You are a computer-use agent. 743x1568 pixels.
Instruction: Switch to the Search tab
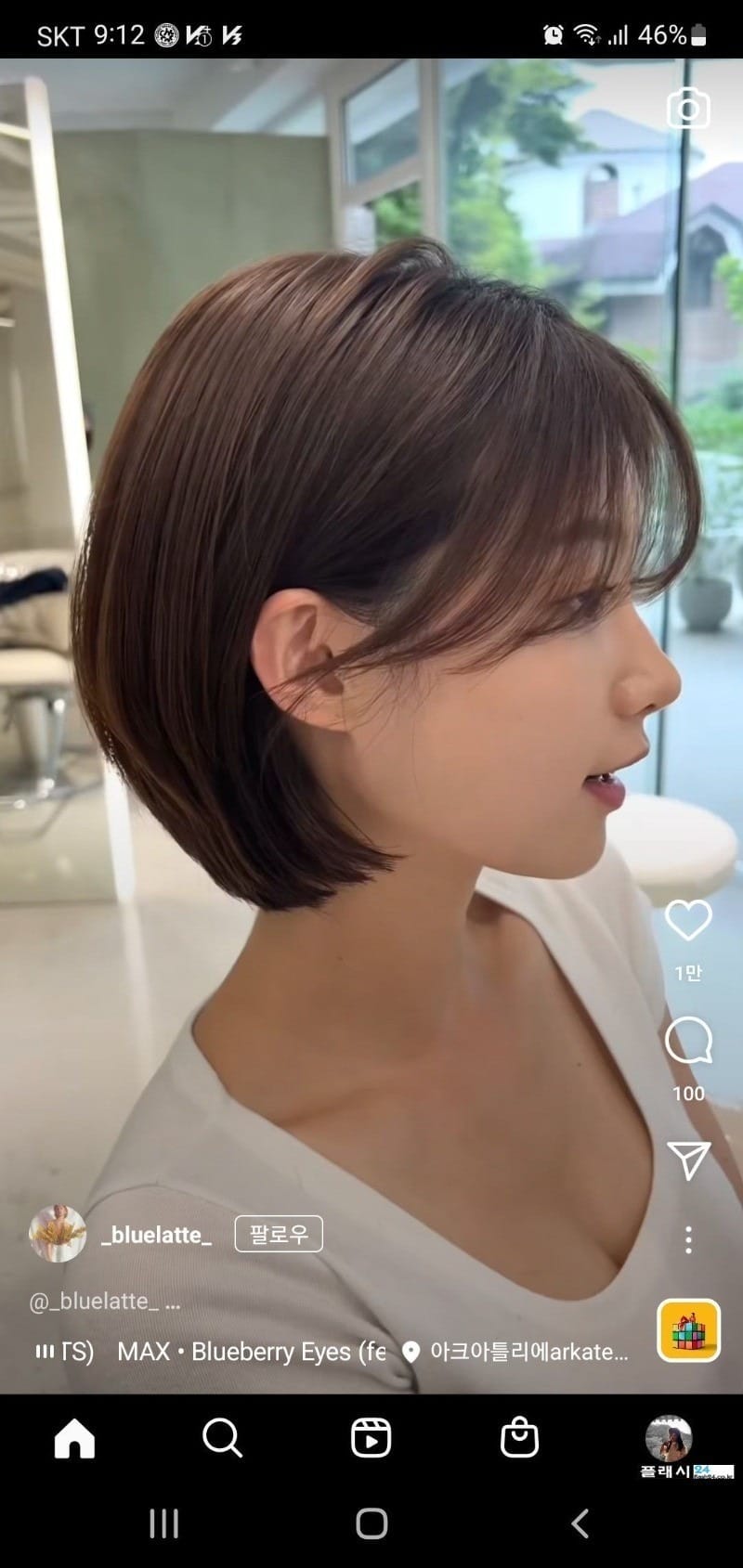222,1439
